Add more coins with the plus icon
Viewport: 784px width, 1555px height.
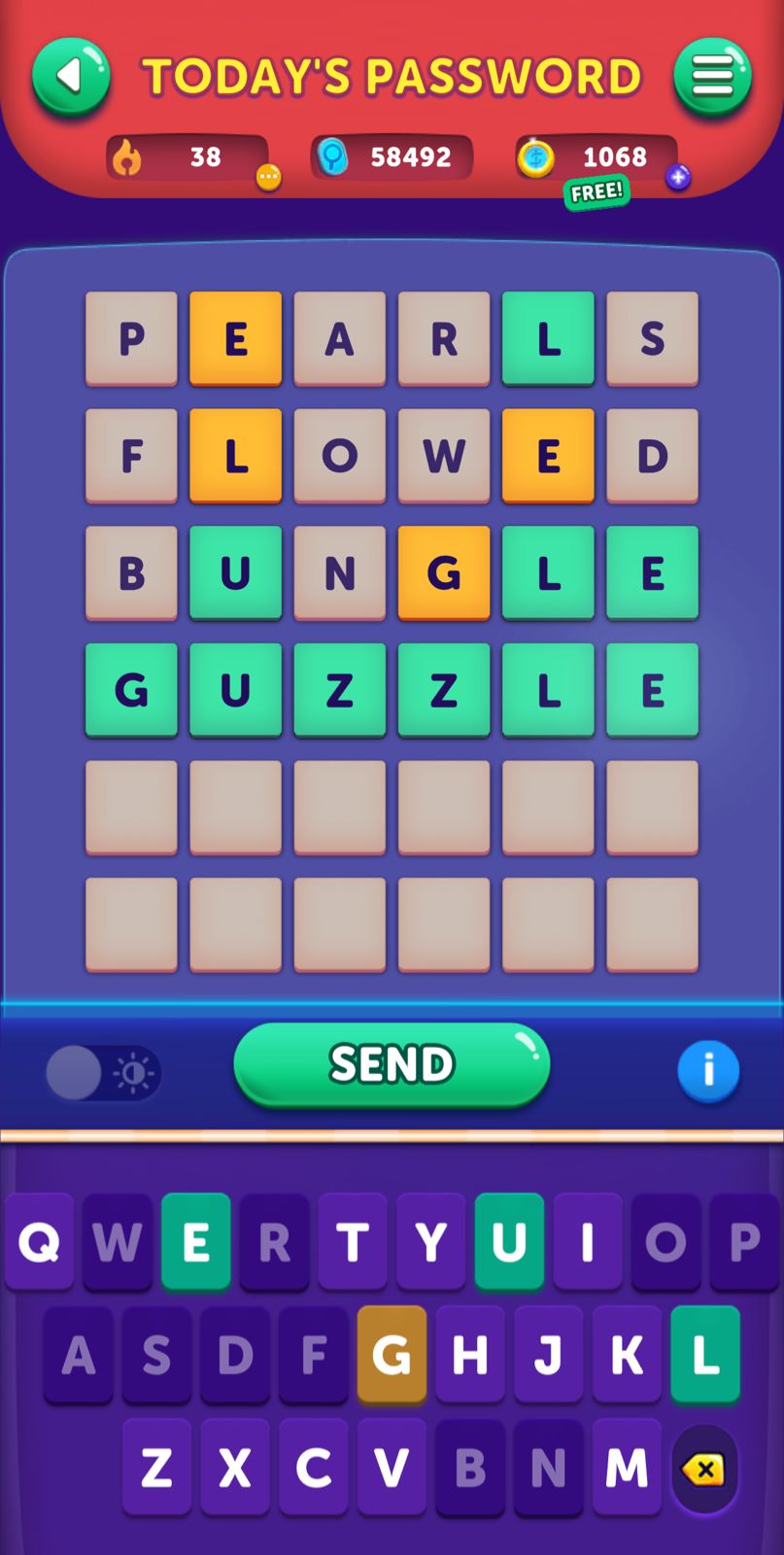point(678,178)
